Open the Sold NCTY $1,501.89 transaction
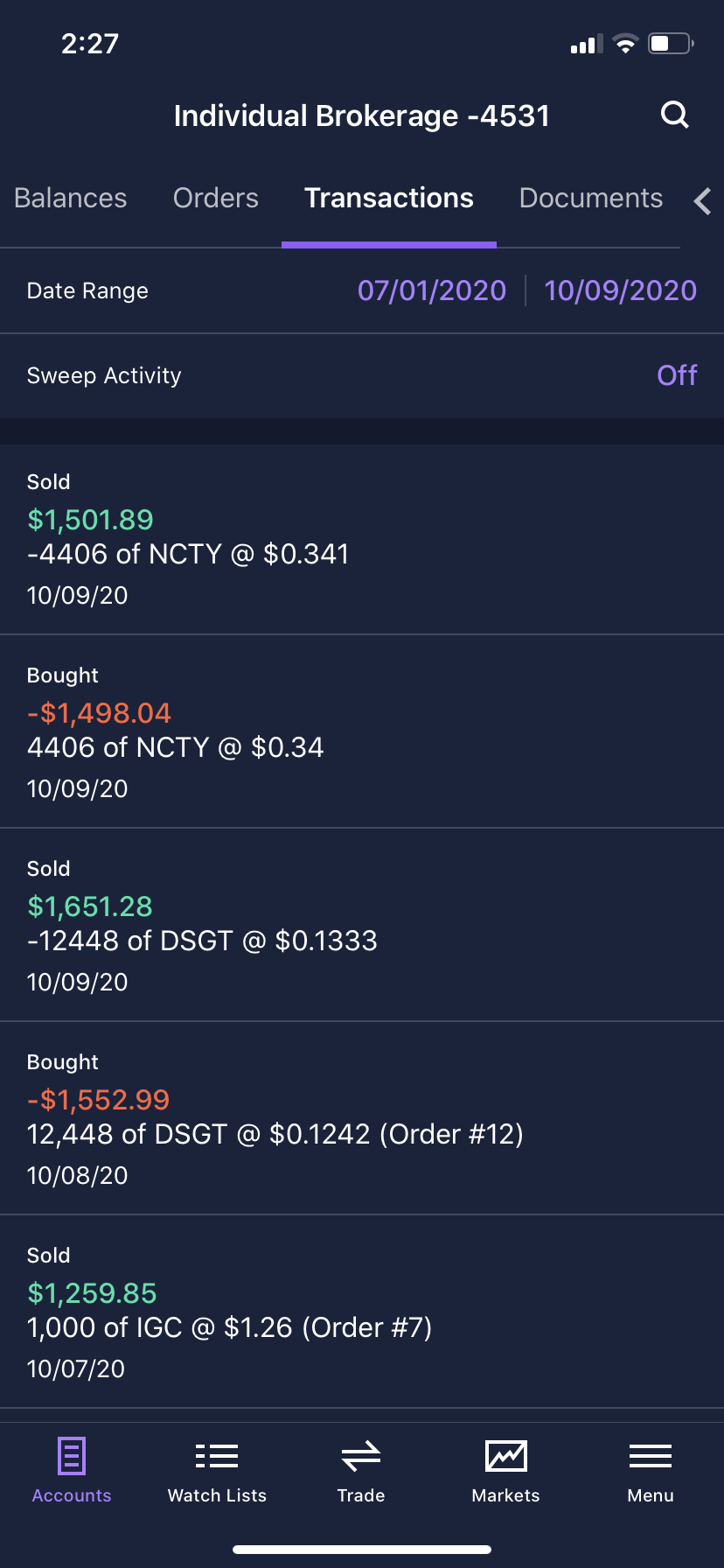724x1568 pixels. 362,538
